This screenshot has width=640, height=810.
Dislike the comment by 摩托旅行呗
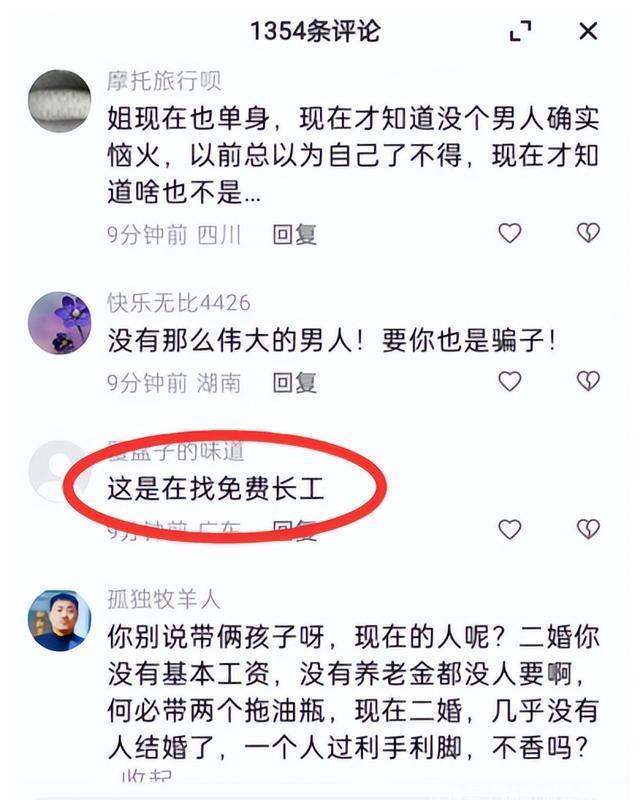(x=588, y=233)
